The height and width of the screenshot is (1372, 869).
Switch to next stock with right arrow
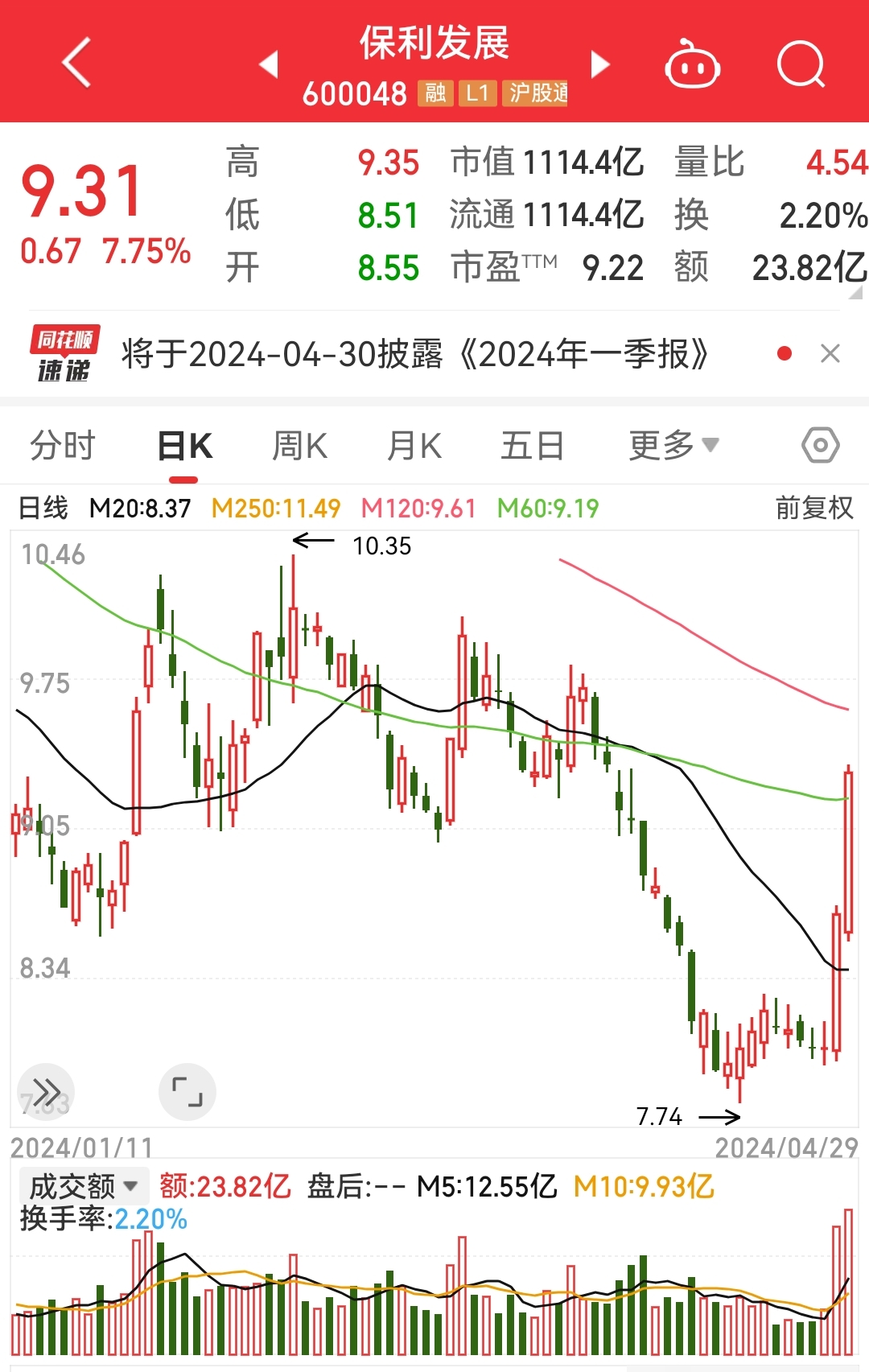point(599,64)
